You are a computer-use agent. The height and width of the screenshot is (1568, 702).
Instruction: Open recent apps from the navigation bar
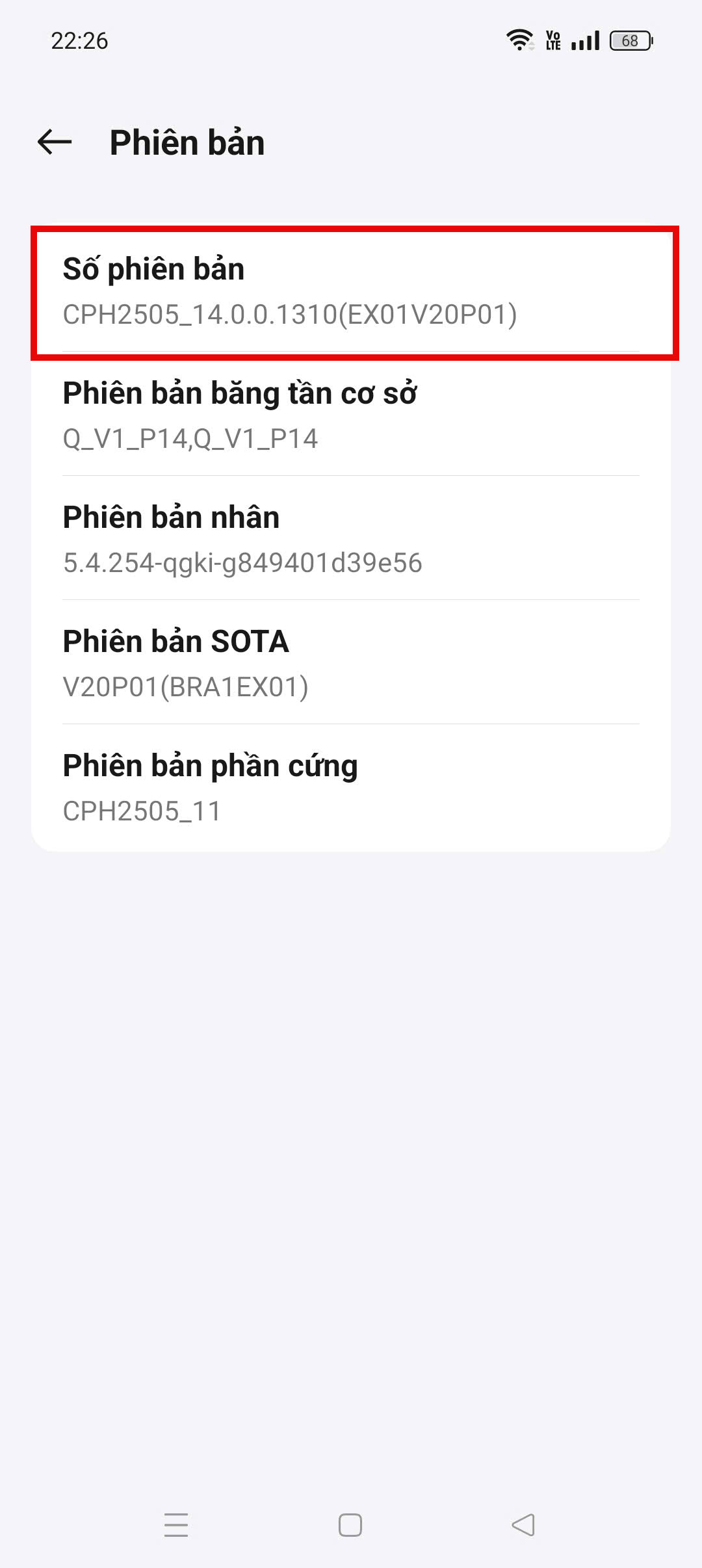[x=176, y=1524]
